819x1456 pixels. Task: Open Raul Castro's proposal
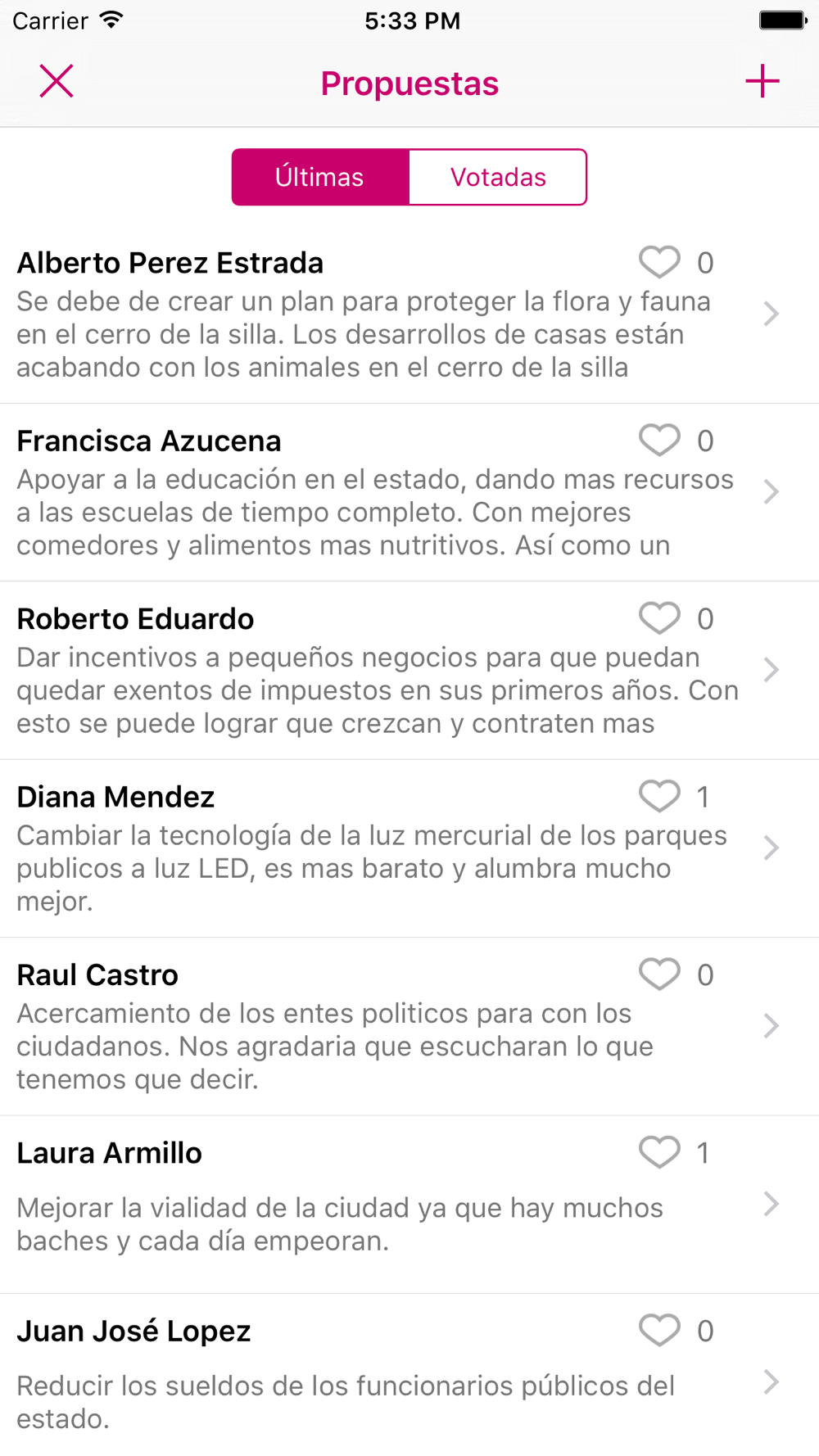(409, 1027)
